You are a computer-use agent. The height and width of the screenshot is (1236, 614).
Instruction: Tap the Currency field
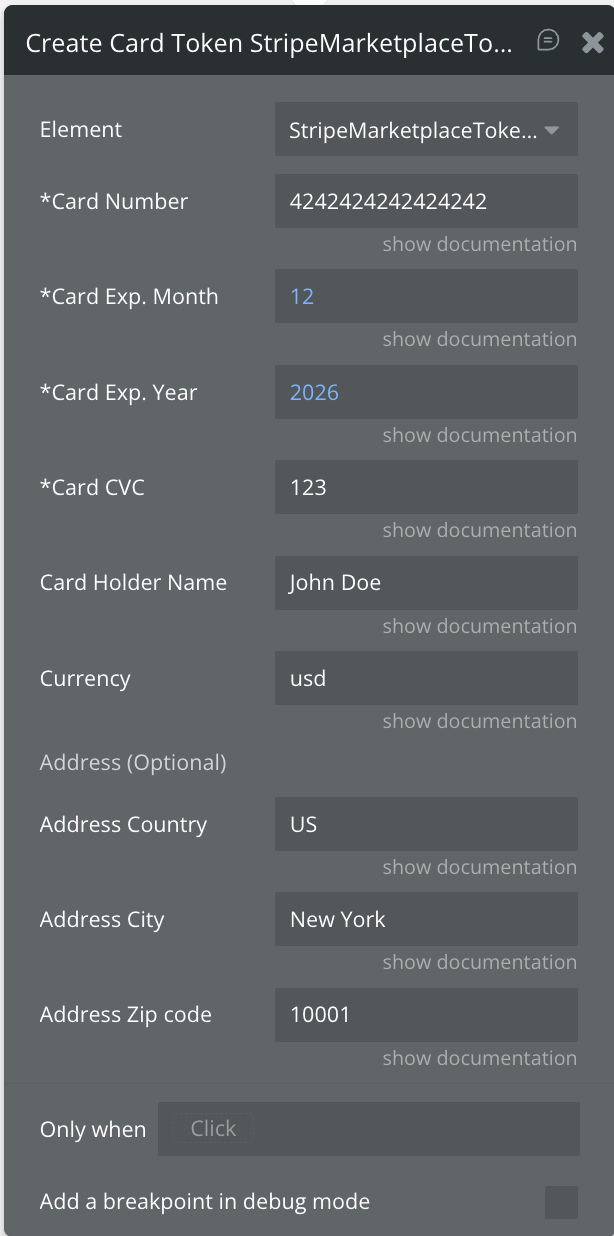coord(426,678)
